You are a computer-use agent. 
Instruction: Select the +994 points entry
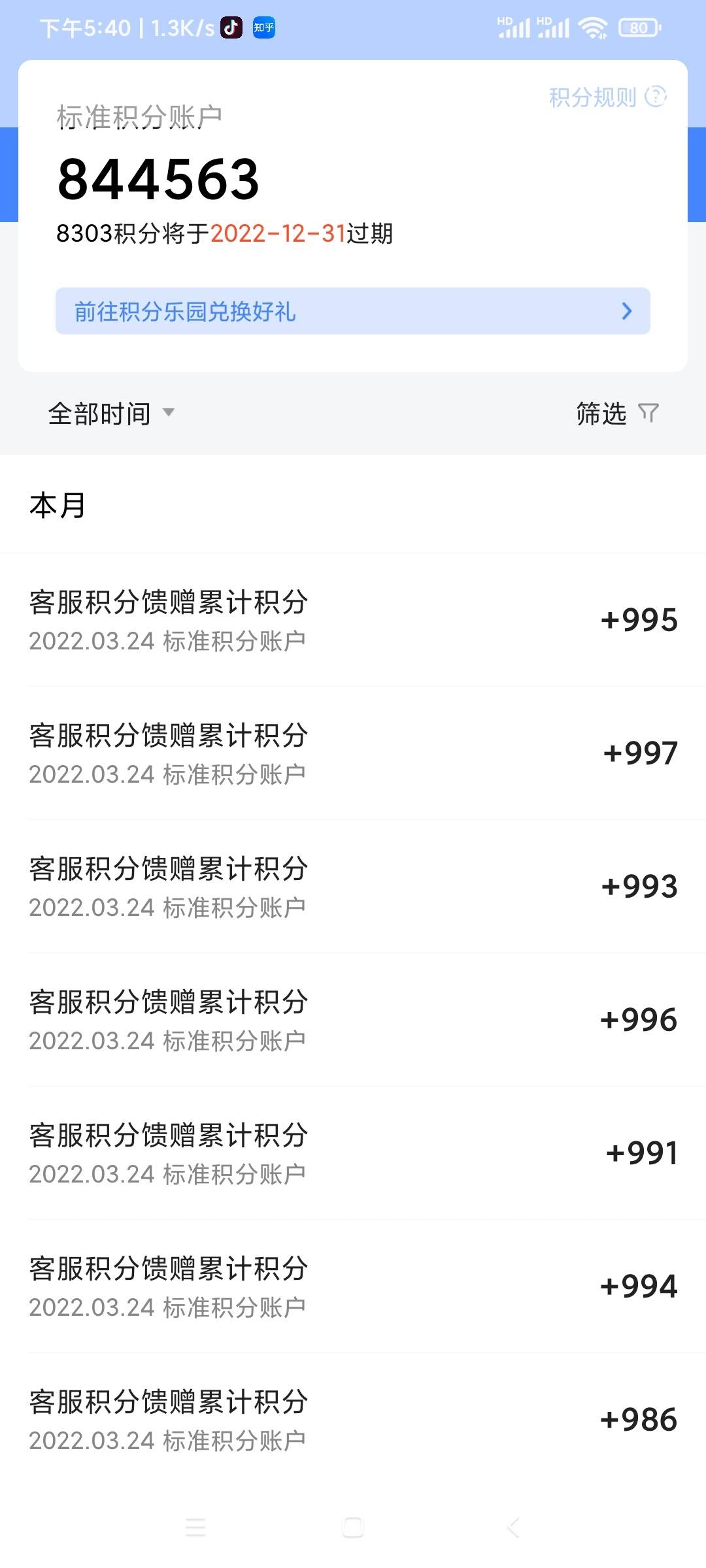tap(353, 1286)
